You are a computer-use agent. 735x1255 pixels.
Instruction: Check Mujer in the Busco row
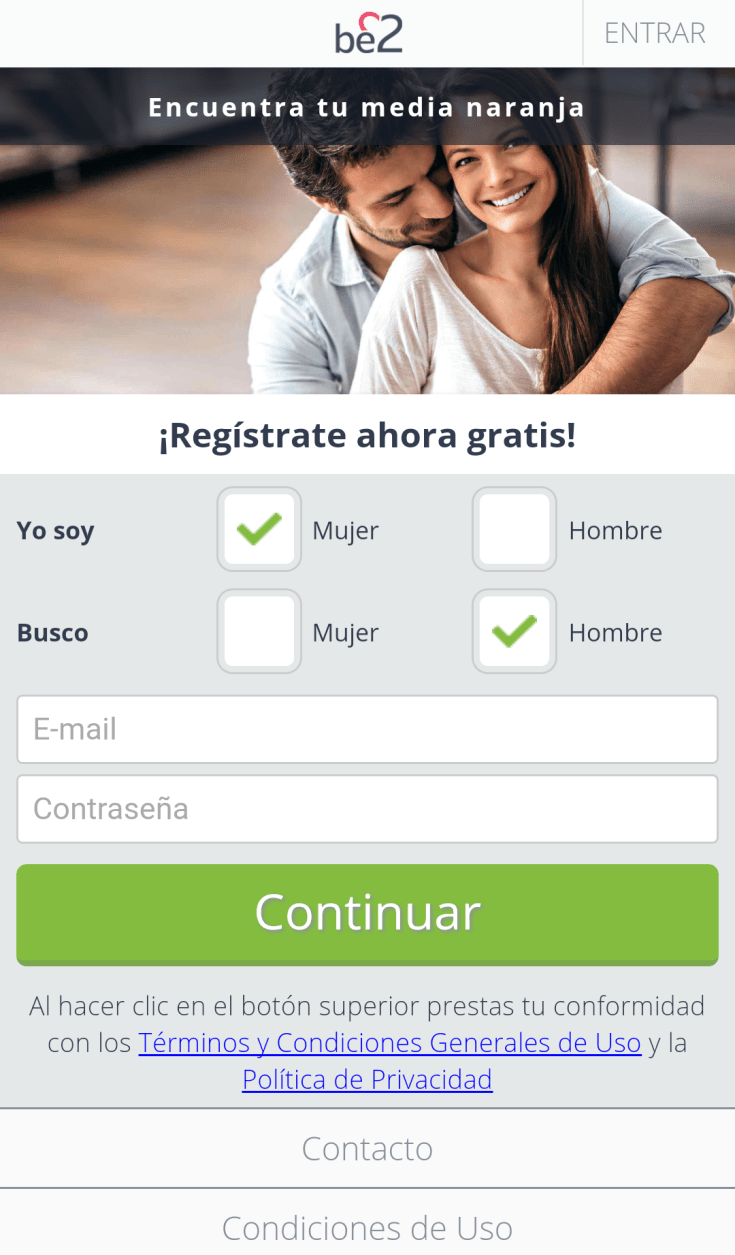[259, 631]
